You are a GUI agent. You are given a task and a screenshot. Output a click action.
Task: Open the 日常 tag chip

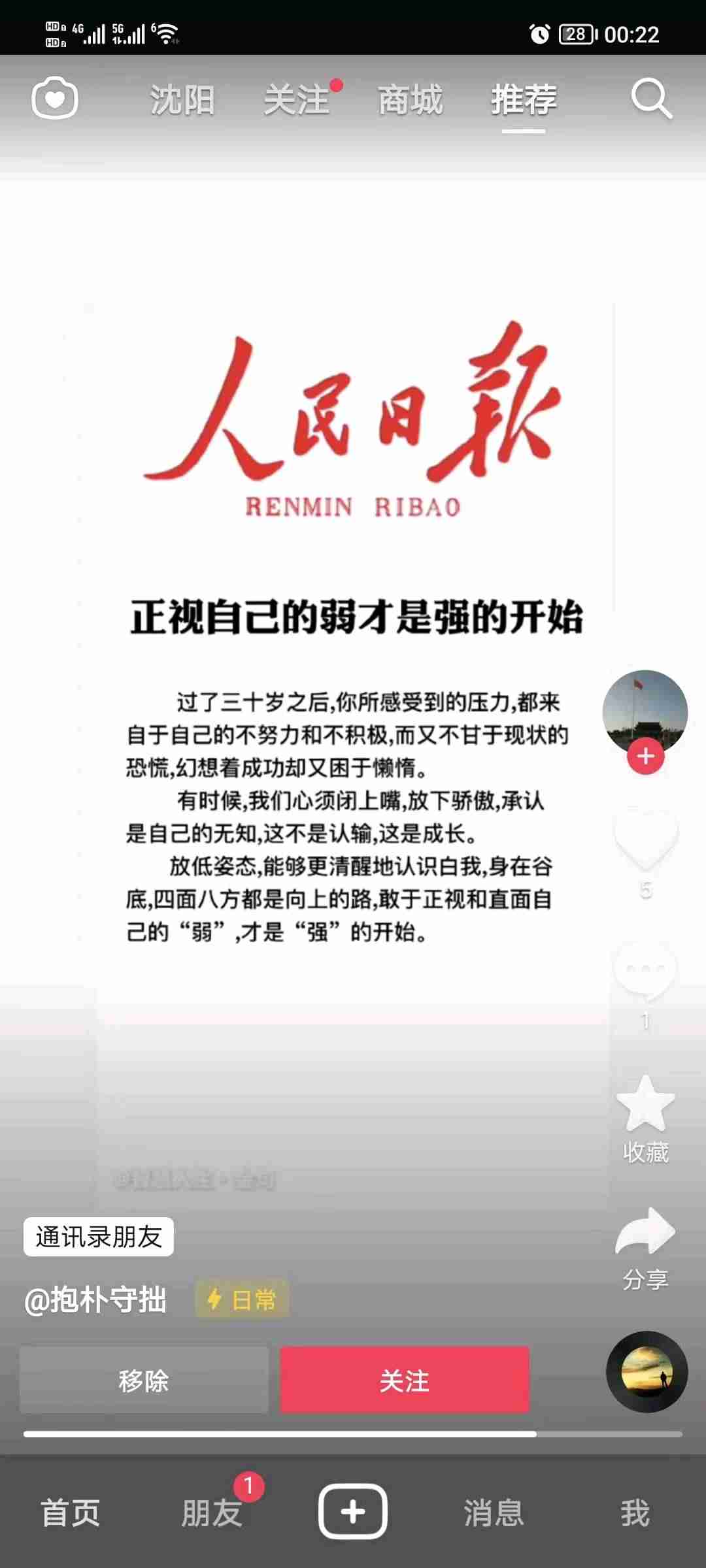click(243, 1299)
